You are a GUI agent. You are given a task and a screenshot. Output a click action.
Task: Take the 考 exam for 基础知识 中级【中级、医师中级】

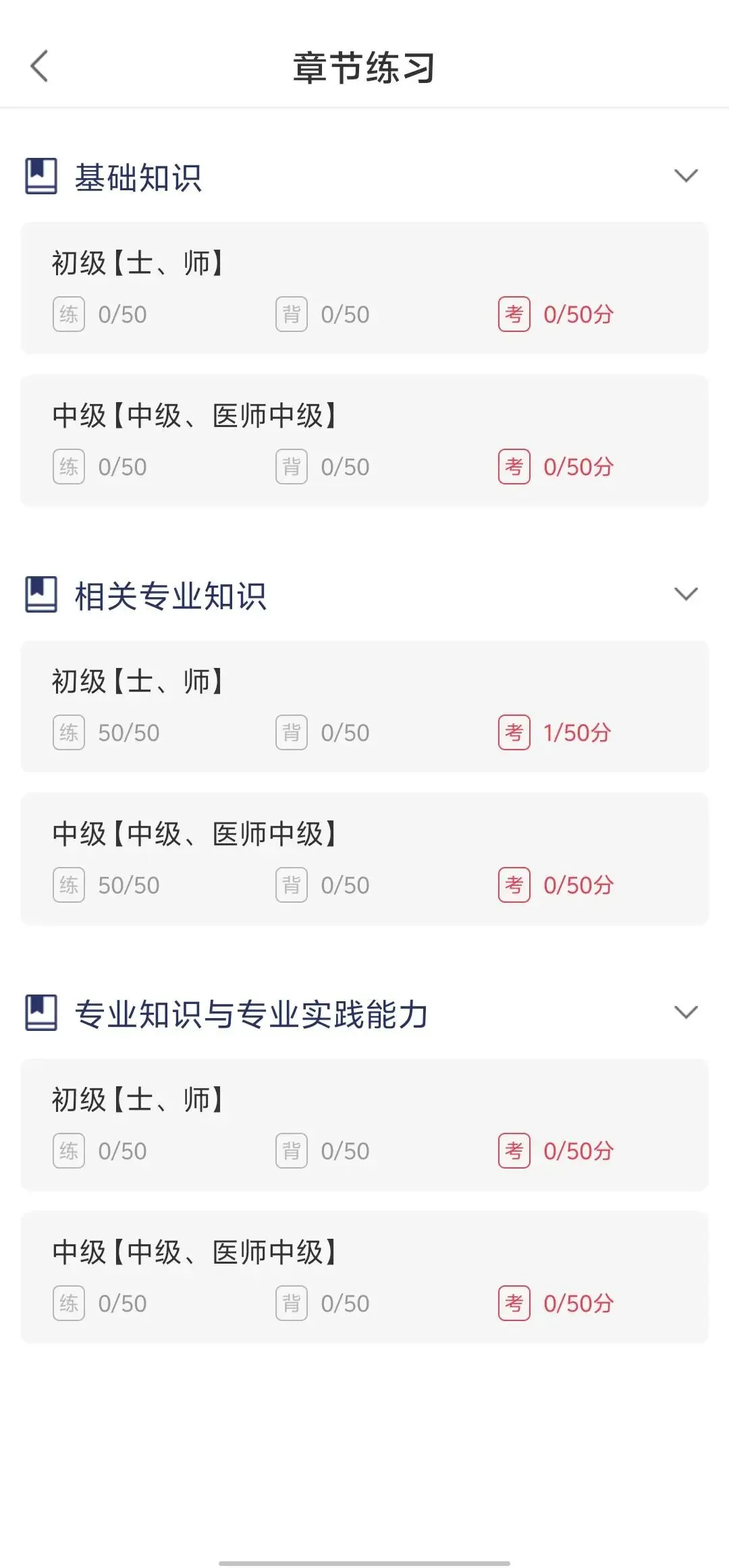(556, 467)
